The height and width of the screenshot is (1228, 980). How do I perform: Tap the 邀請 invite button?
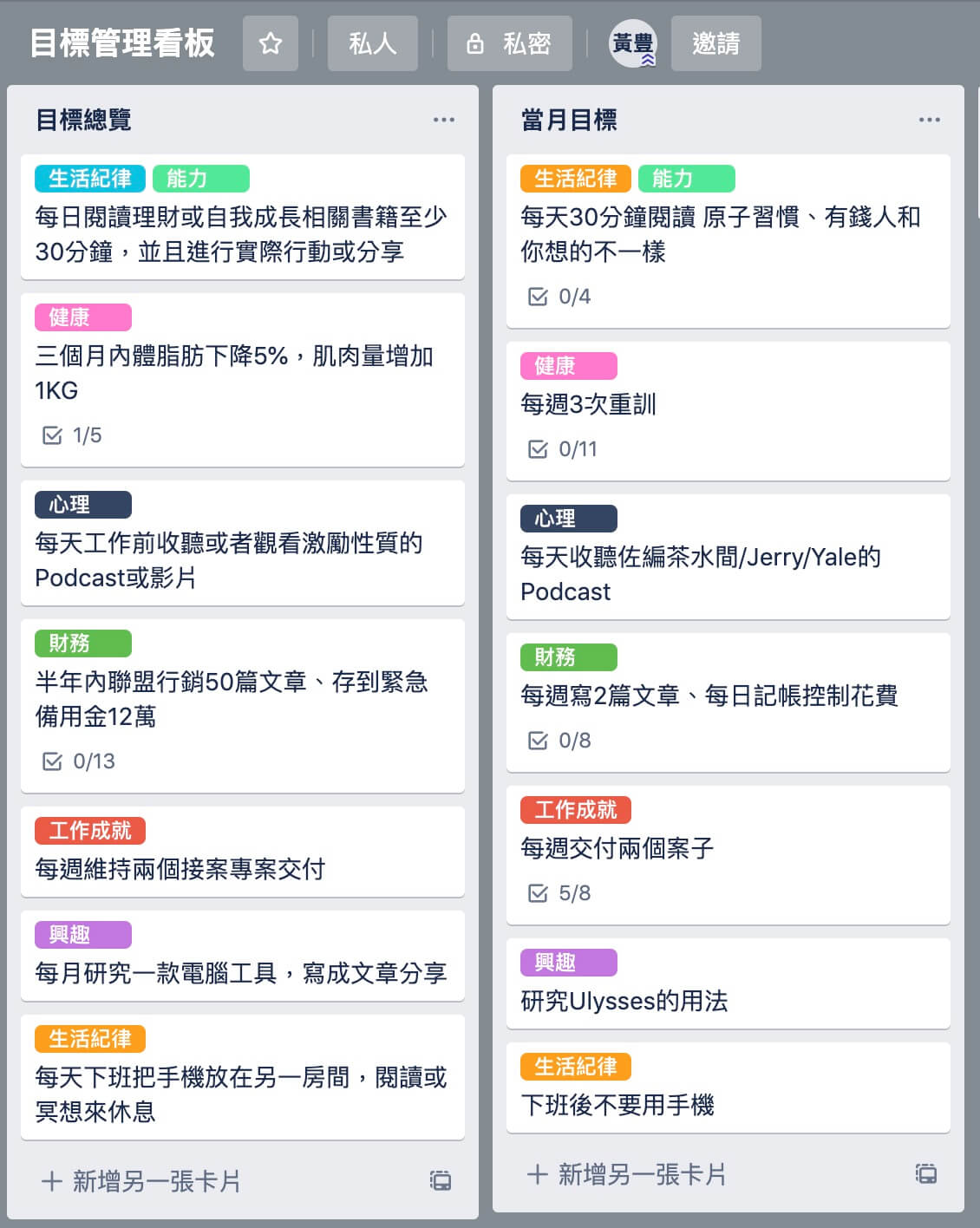pyautogui.click(x=715, y=43)
